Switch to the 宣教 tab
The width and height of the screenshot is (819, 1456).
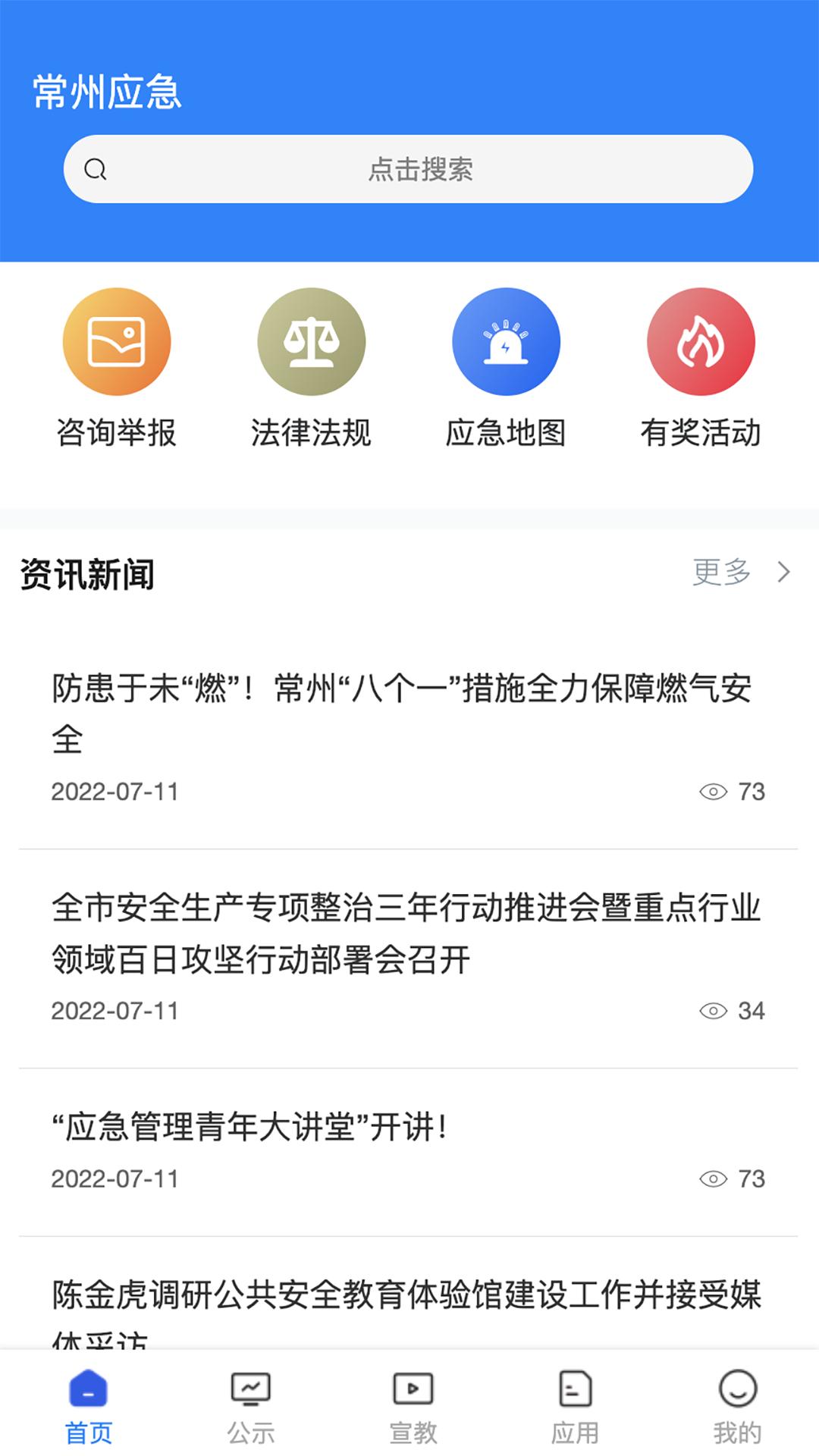(413, 1408)
